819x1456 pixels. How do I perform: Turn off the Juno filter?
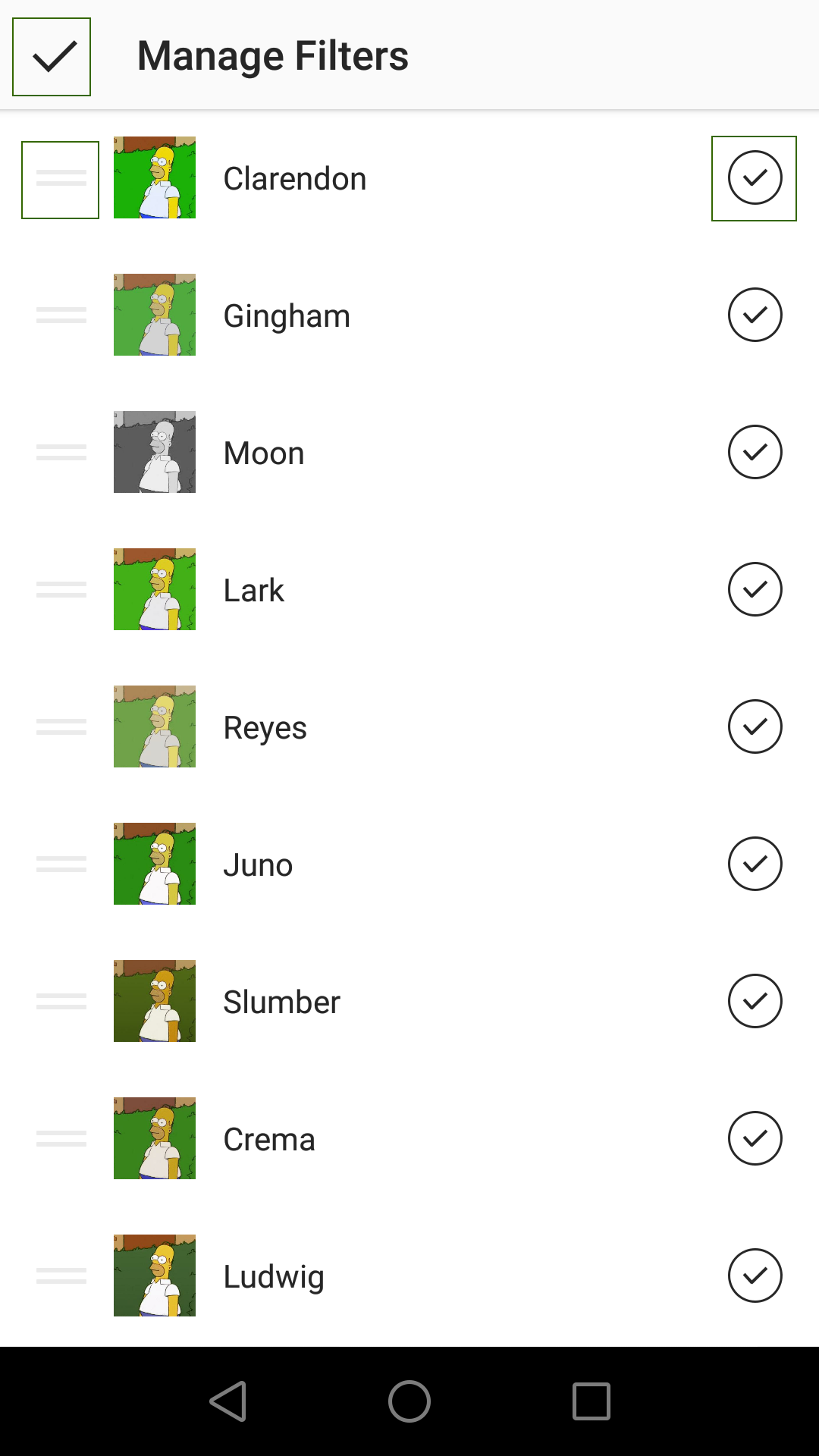point(755,864)
